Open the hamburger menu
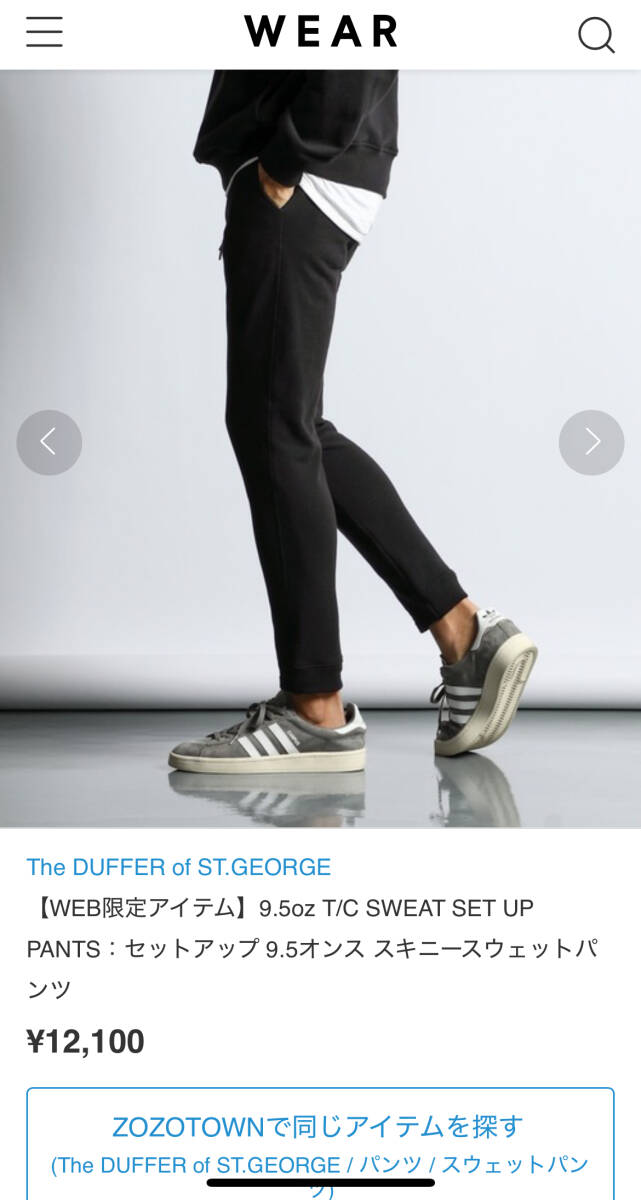 [x=44, y=33]
